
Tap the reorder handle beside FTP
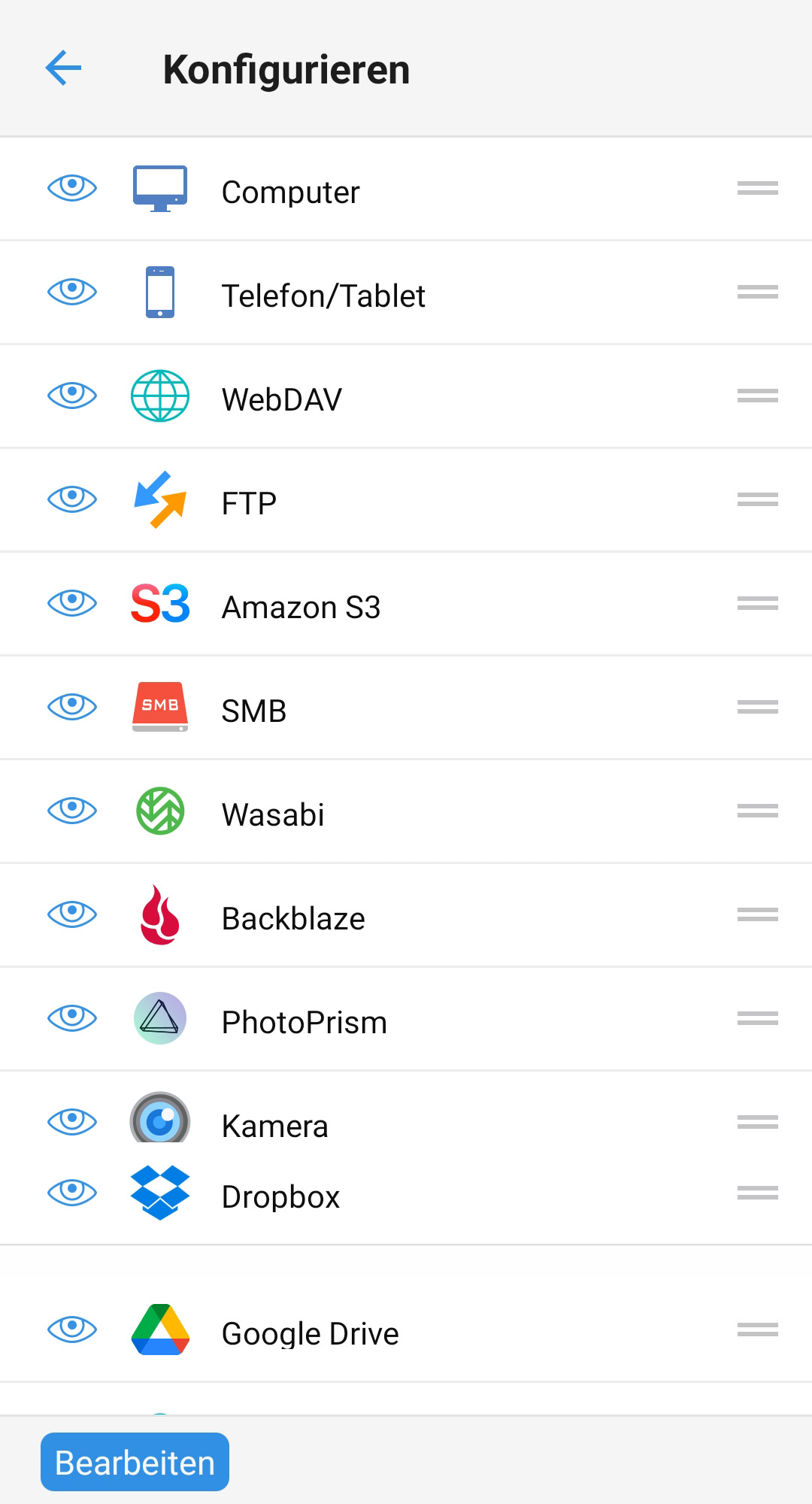(757, 499)
